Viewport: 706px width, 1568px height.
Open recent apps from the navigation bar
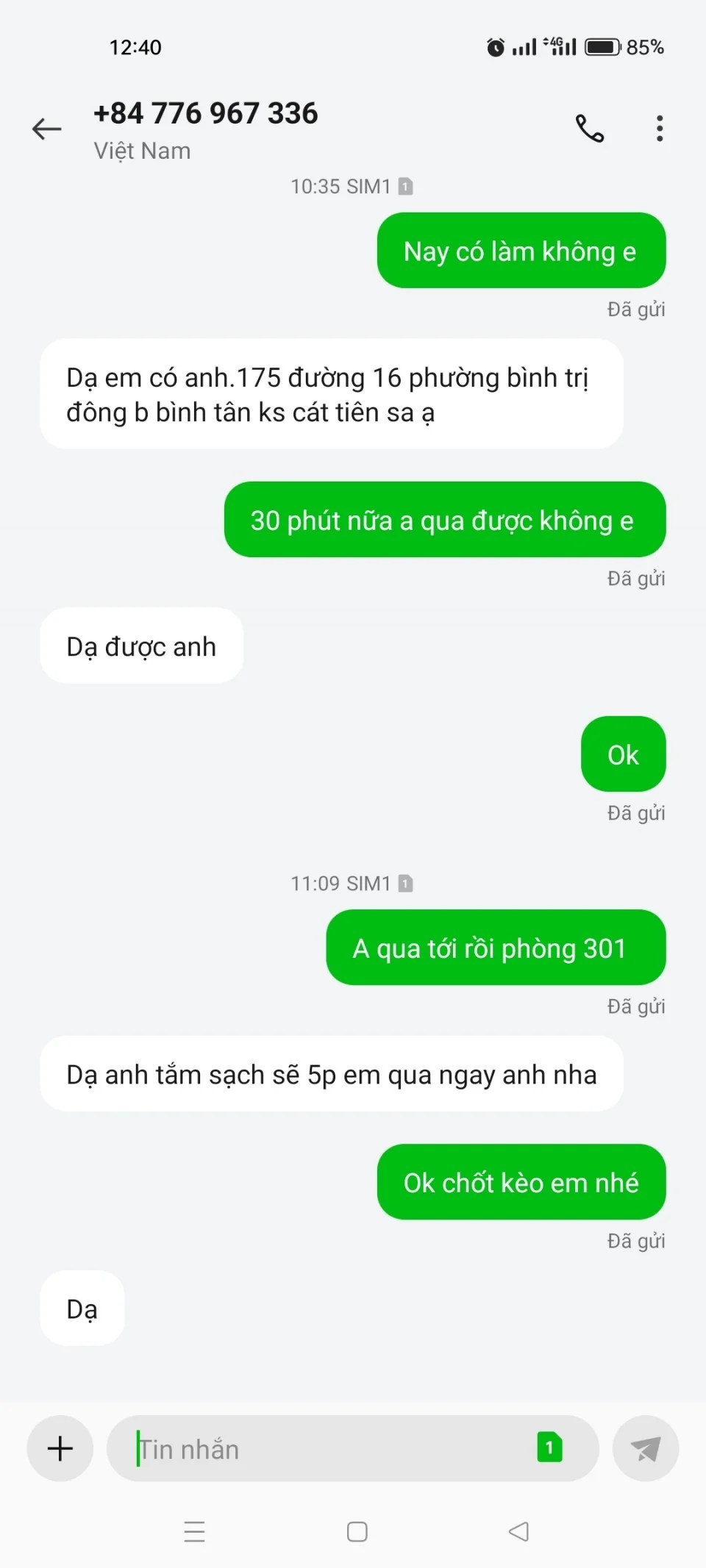coord(195,1531)
